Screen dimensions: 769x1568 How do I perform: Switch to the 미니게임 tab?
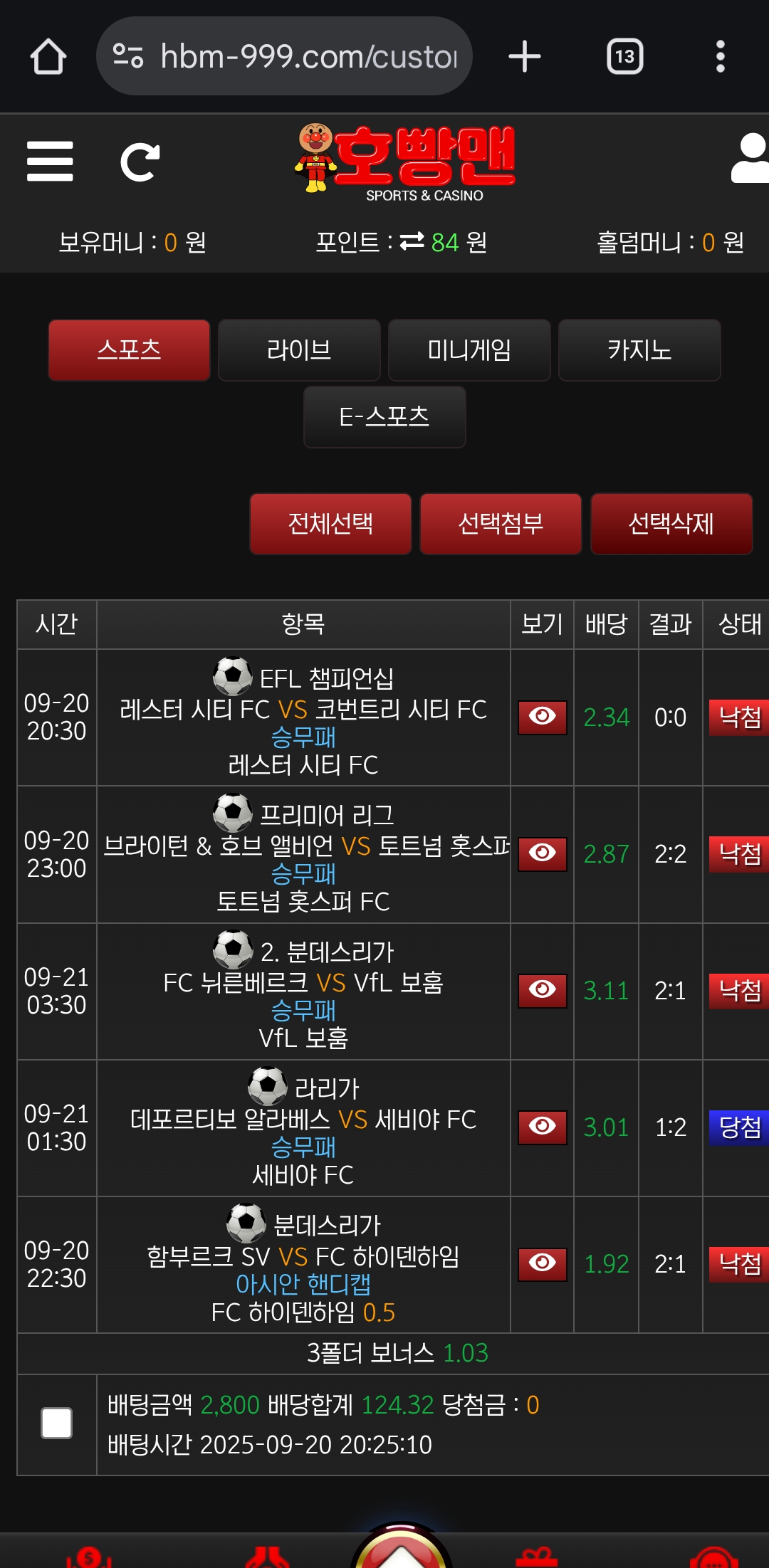[x=469, y=350]
